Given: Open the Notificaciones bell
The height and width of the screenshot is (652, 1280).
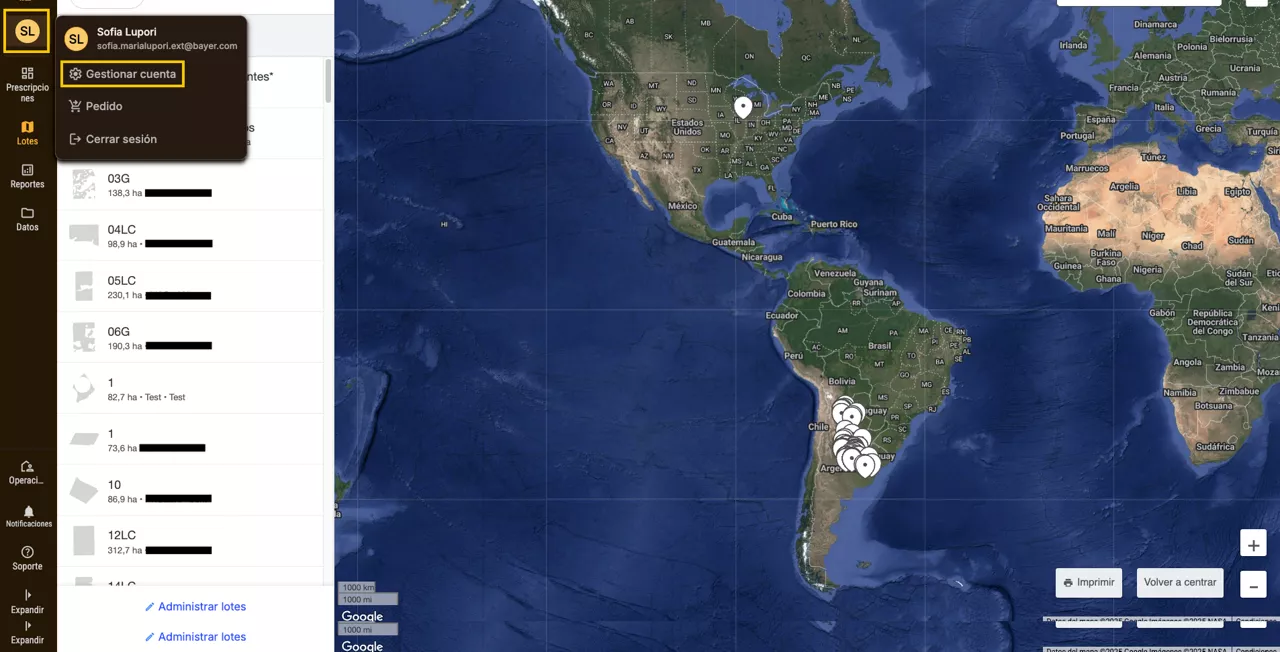Looking at the screenshot, I should [28, 516].
